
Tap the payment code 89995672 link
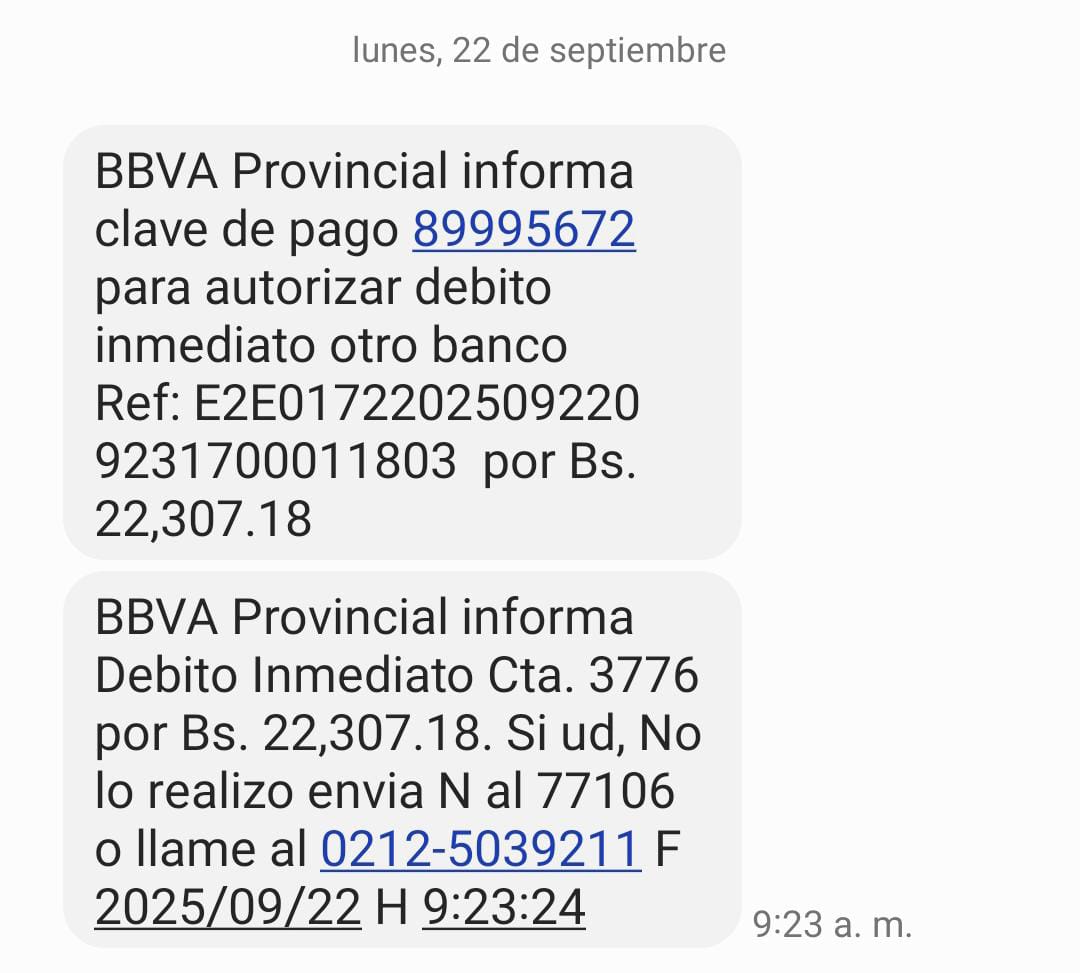524,231
